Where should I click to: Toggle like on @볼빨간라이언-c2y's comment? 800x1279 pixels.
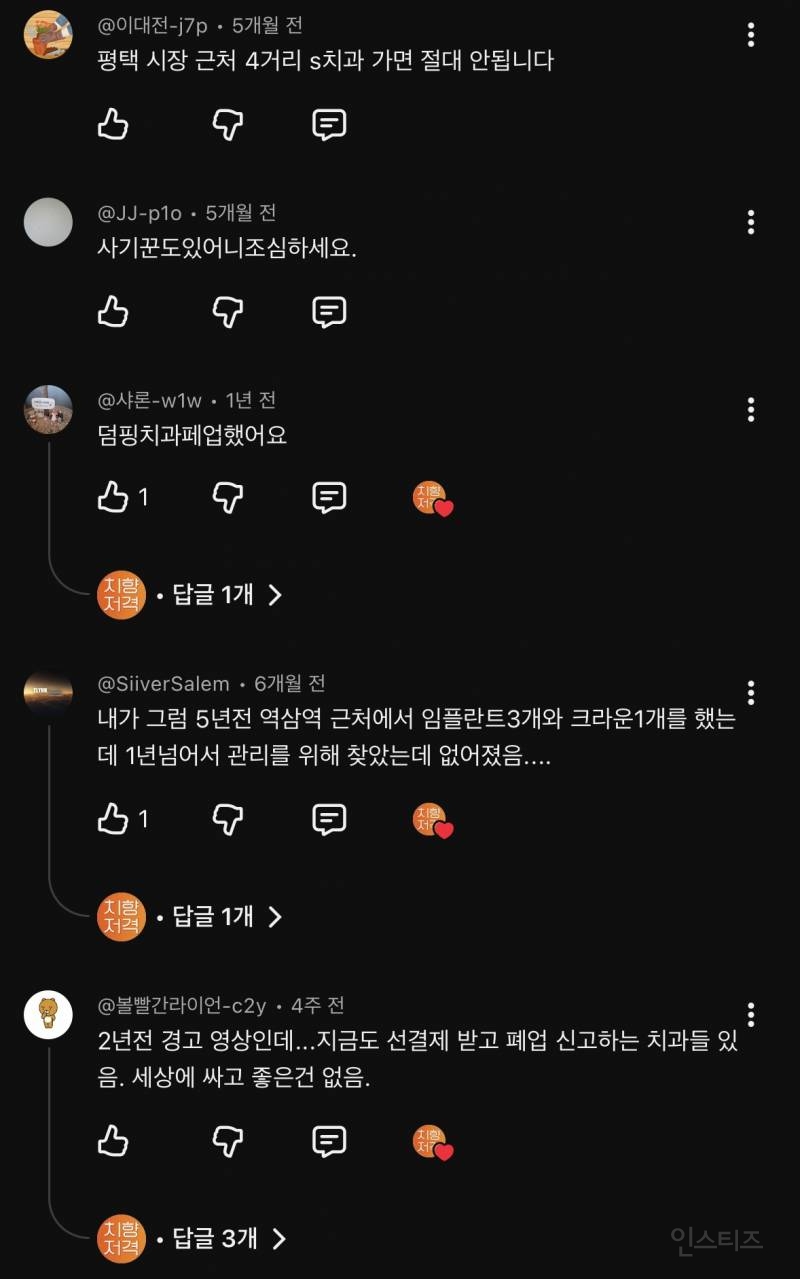point(113,1142)
